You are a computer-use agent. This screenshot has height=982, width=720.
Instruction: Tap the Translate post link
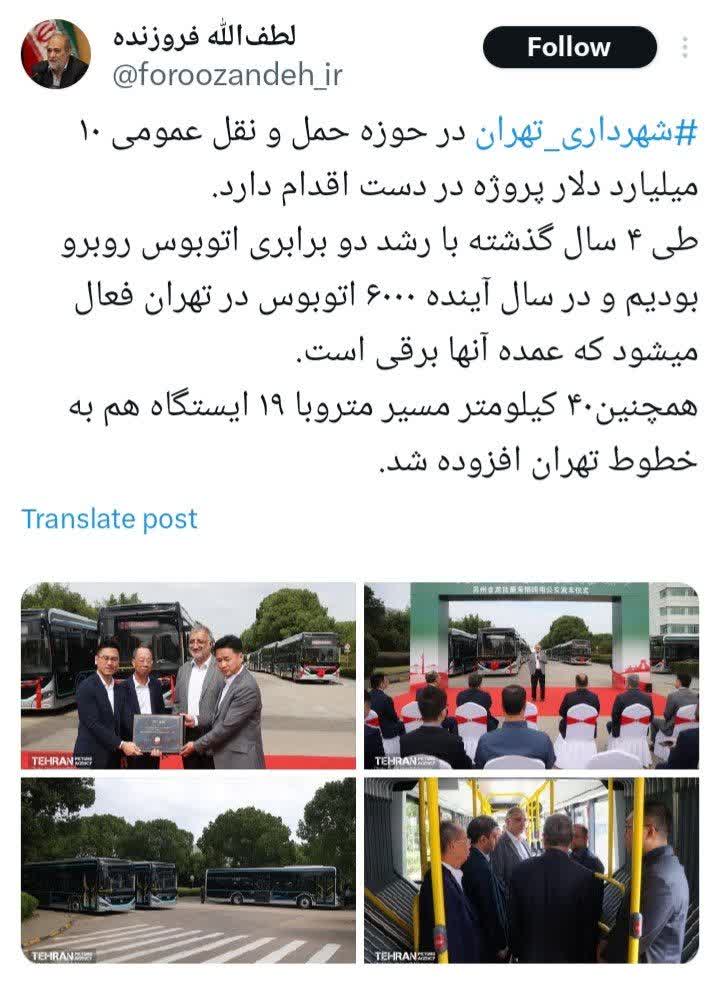tap(109, 519)
